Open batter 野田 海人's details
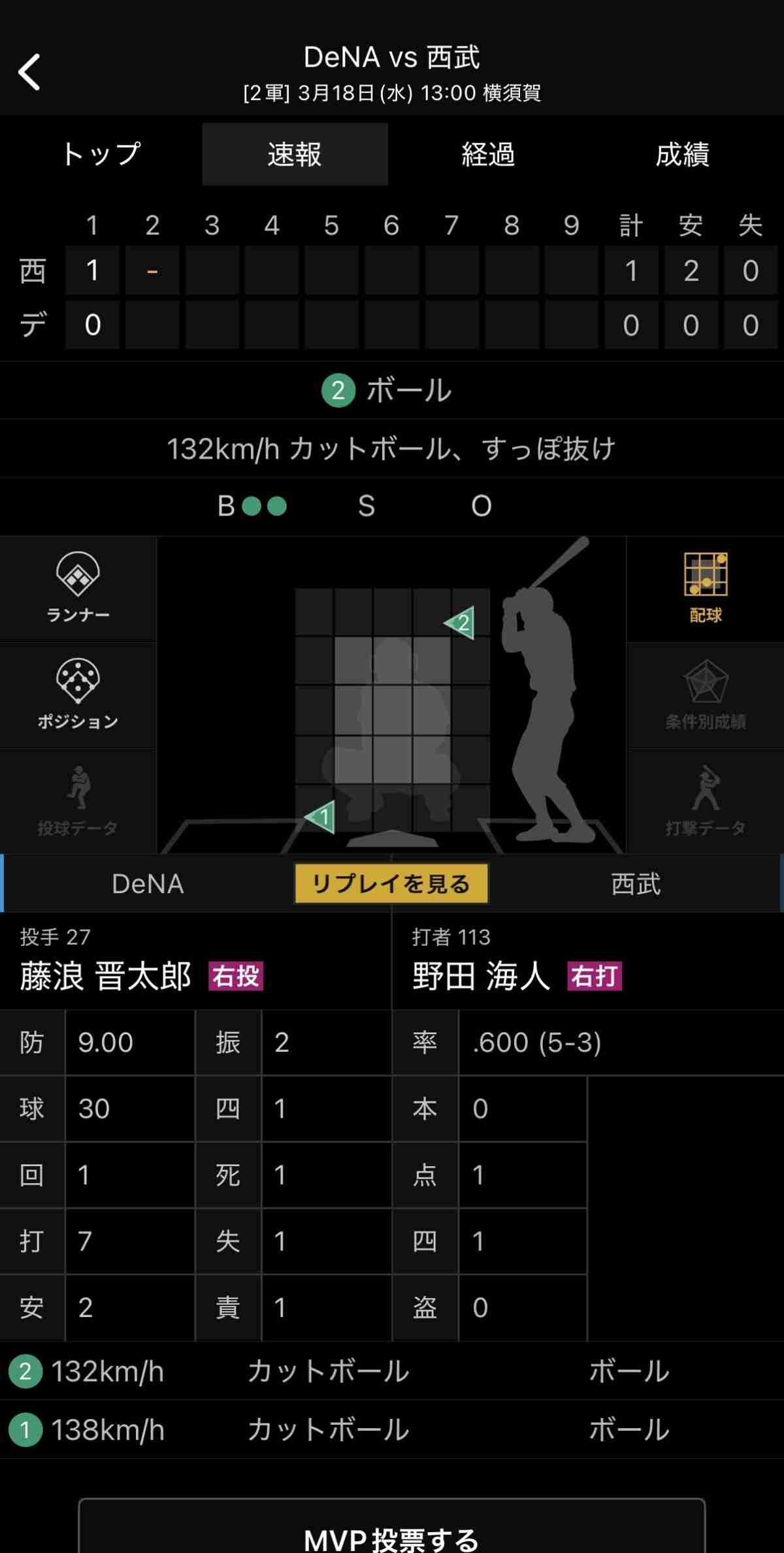The height and width of the screenshot is (1553, 784). point(482,976)
